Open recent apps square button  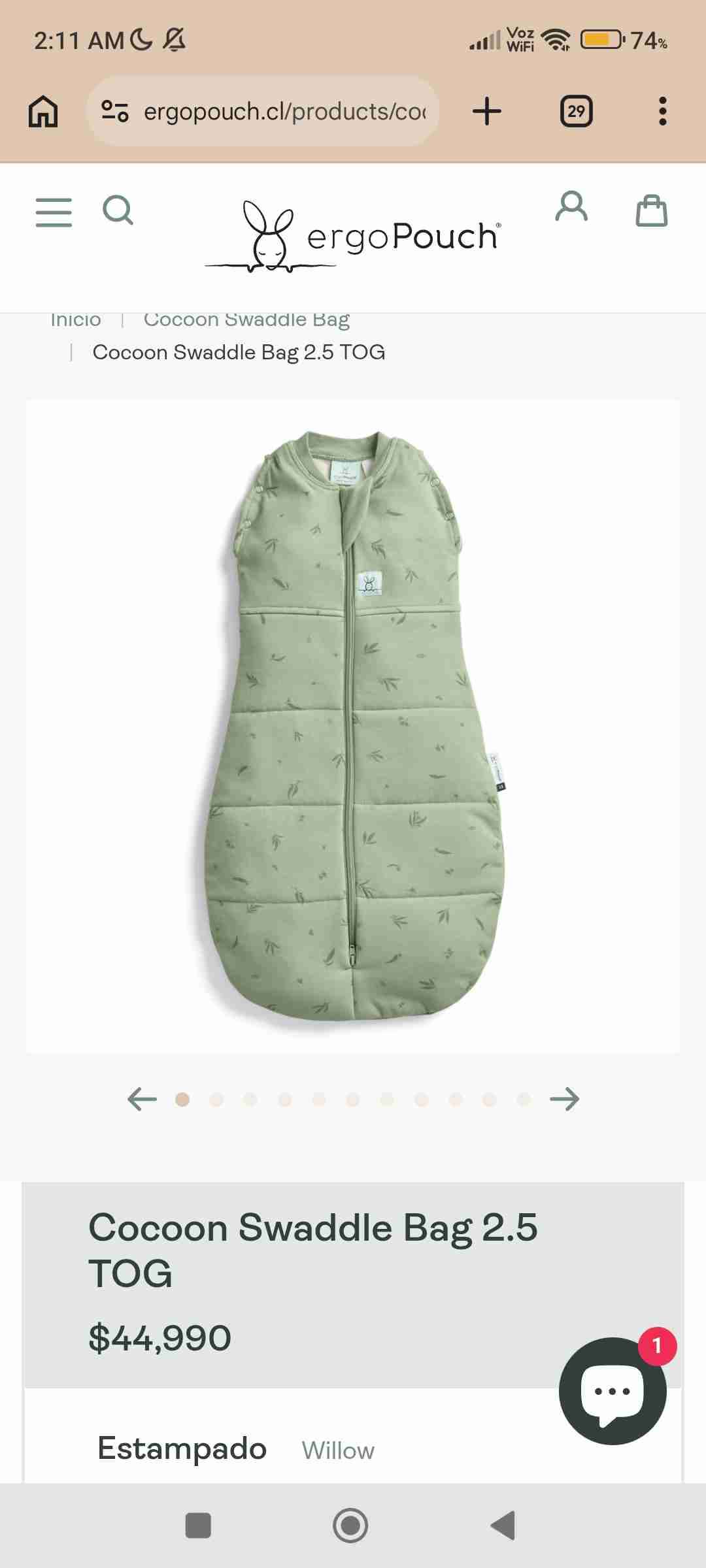(x=198, y=1526)
